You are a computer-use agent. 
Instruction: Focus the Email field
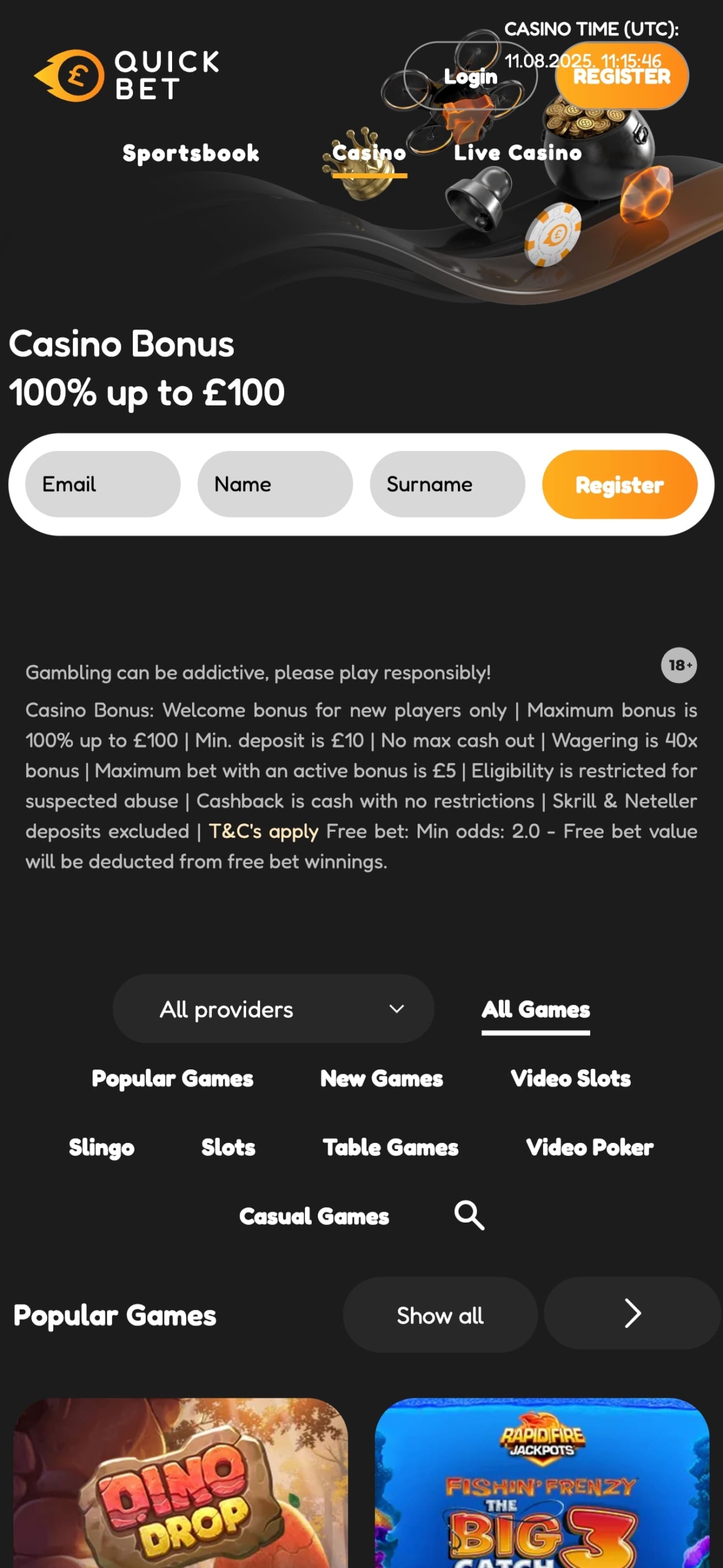102,484
